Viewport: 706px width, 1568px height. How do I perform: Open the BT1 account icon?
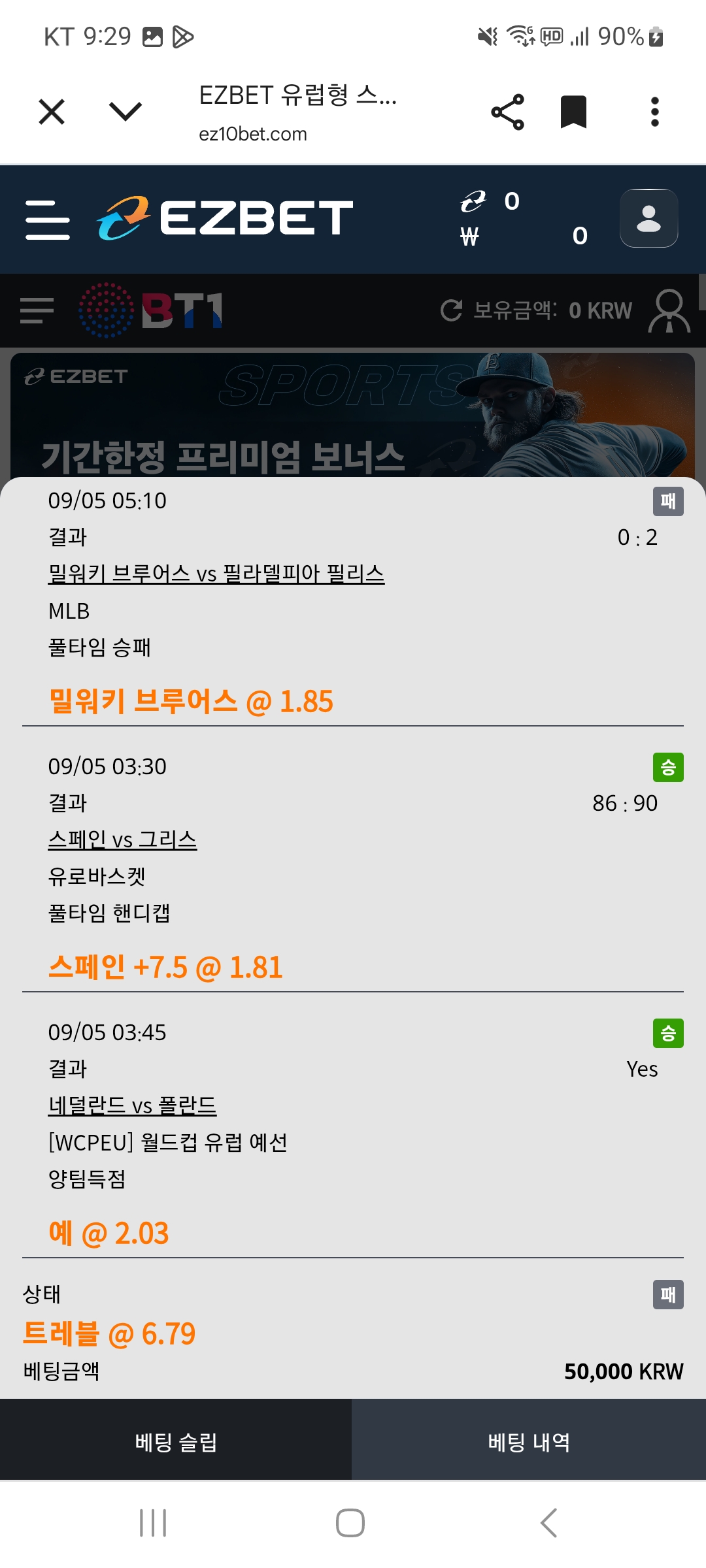click(669, 310)
